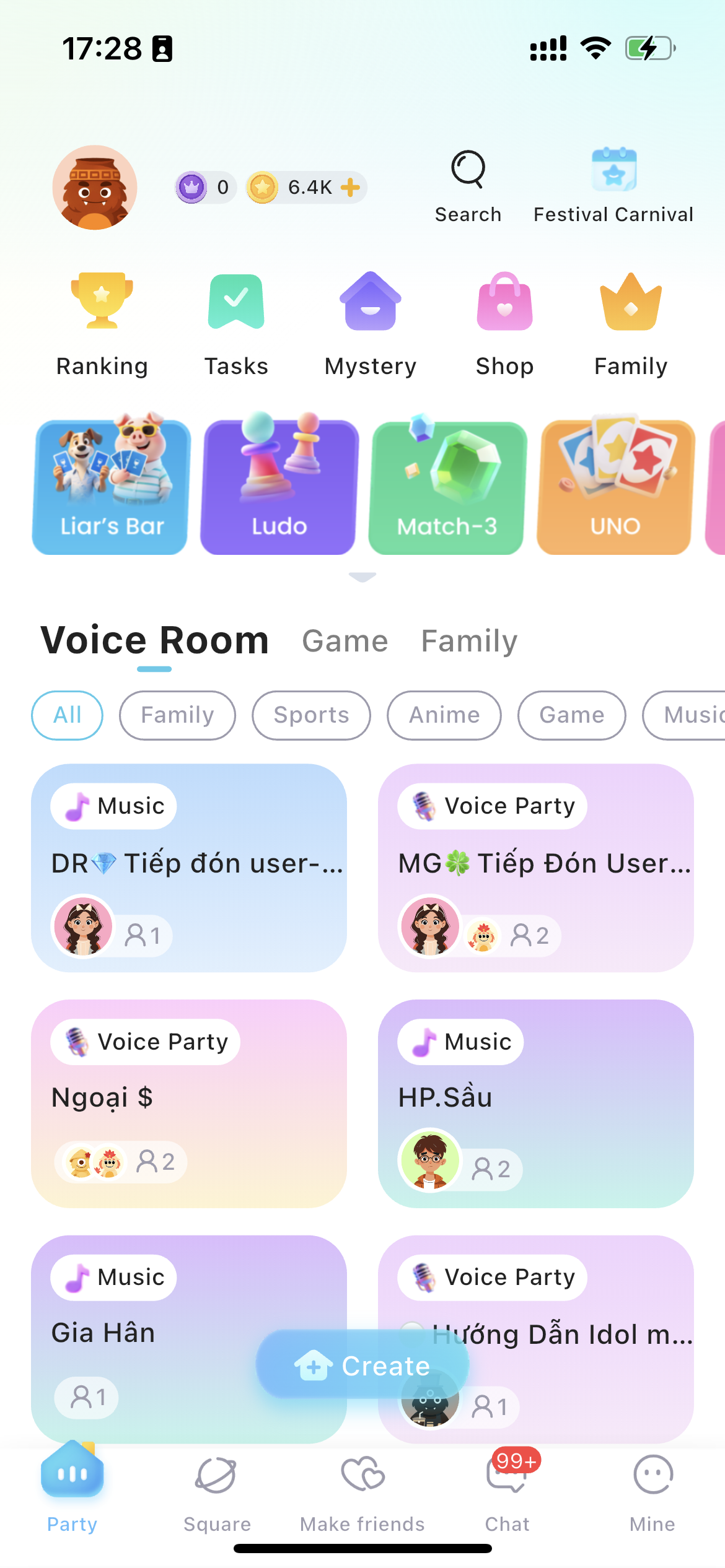Expand the Music filter chip
Viewport: 725px width, 1568px height.
[x=693, y=715]
